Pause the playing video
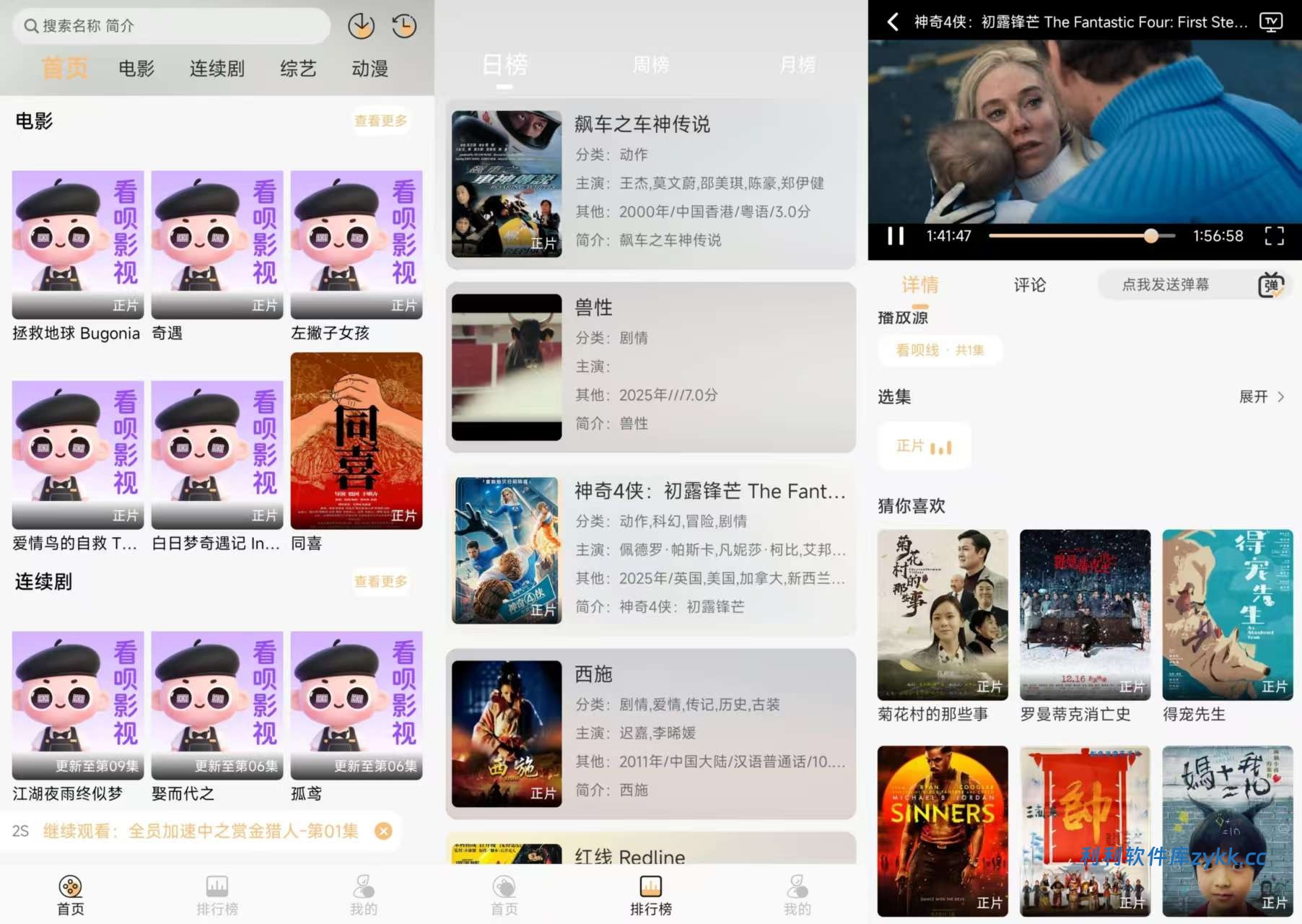 coord(896,236)
